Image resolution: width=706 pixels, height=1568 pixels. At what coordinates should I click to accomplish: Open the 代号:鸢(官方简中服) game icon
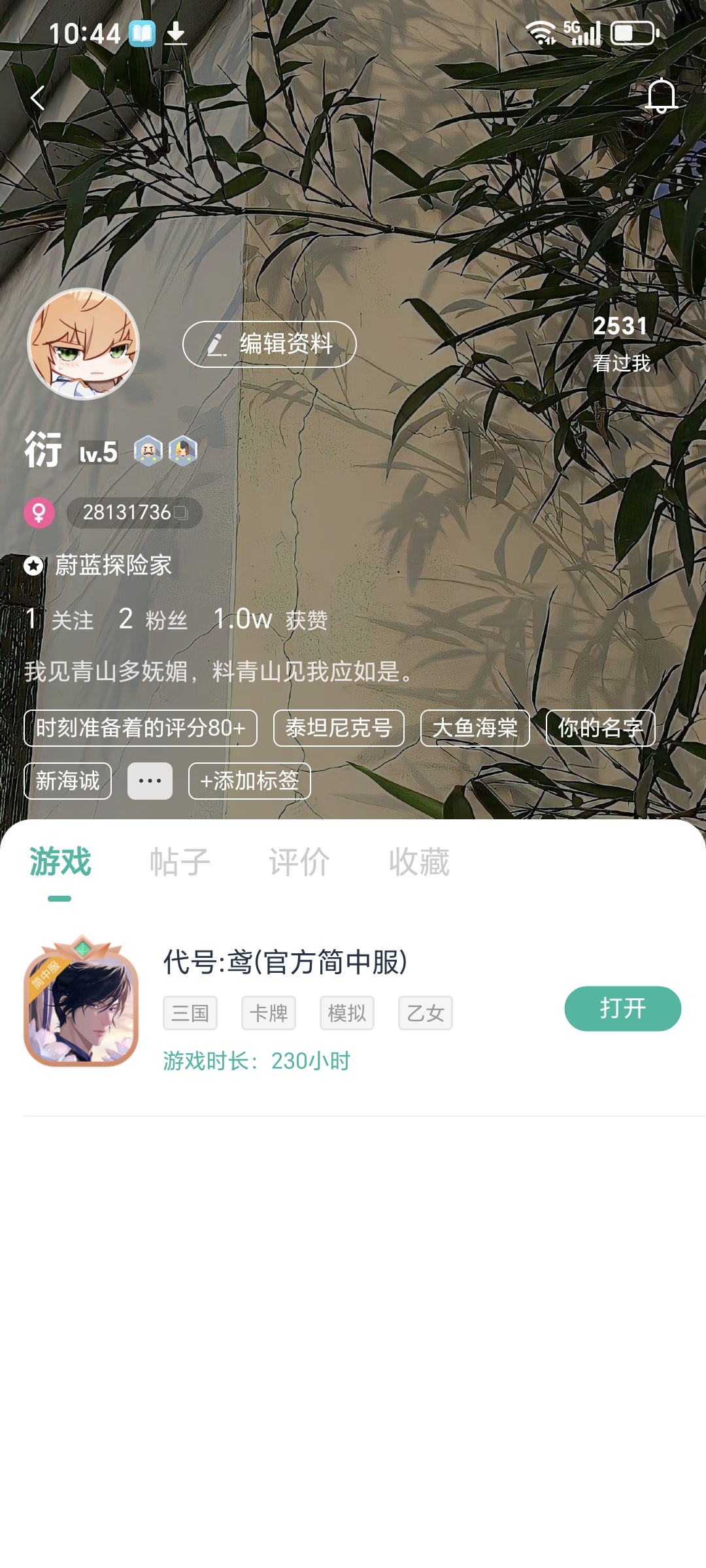tap(82, 1002)
